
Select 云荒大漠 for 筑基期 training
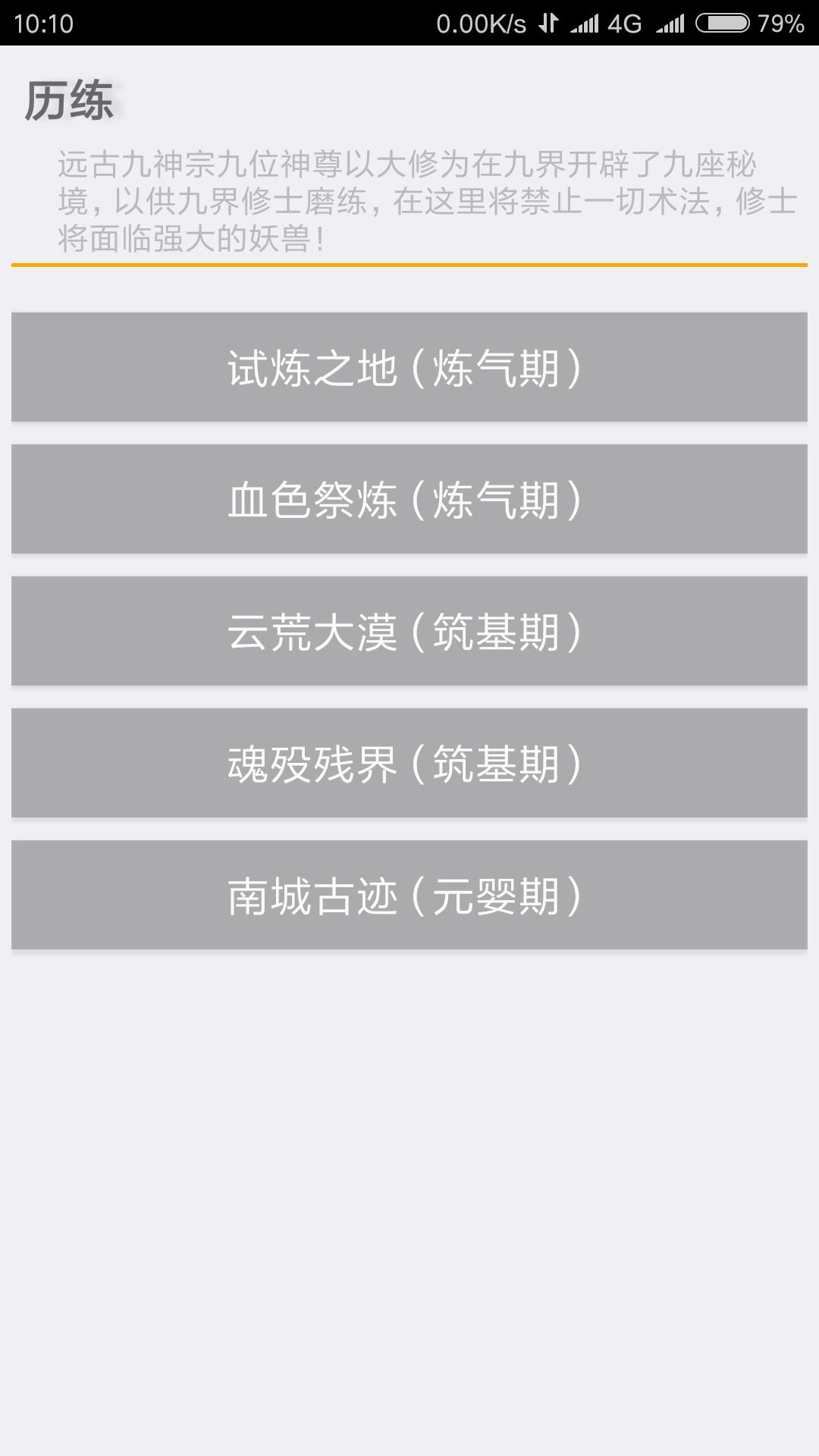[409, 630]
